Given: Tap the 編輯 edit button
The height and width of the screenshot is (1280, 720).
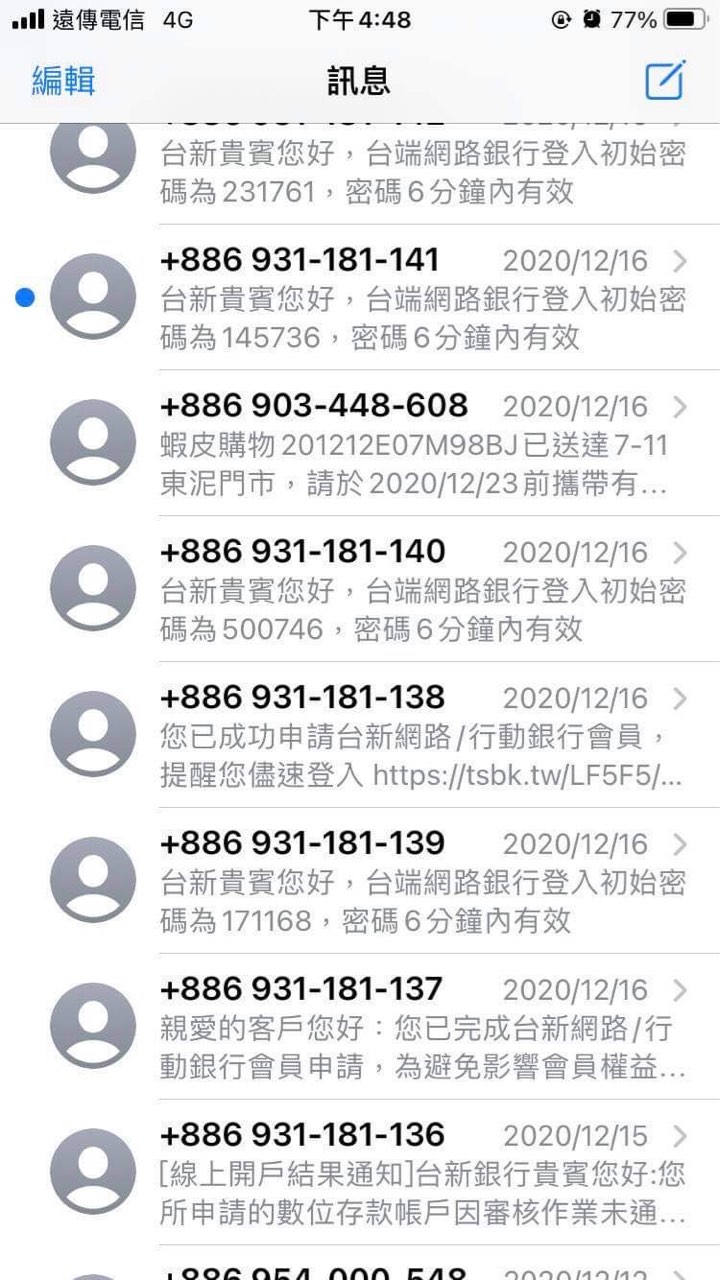Looking at the screenshot, I should click(63, 81).
